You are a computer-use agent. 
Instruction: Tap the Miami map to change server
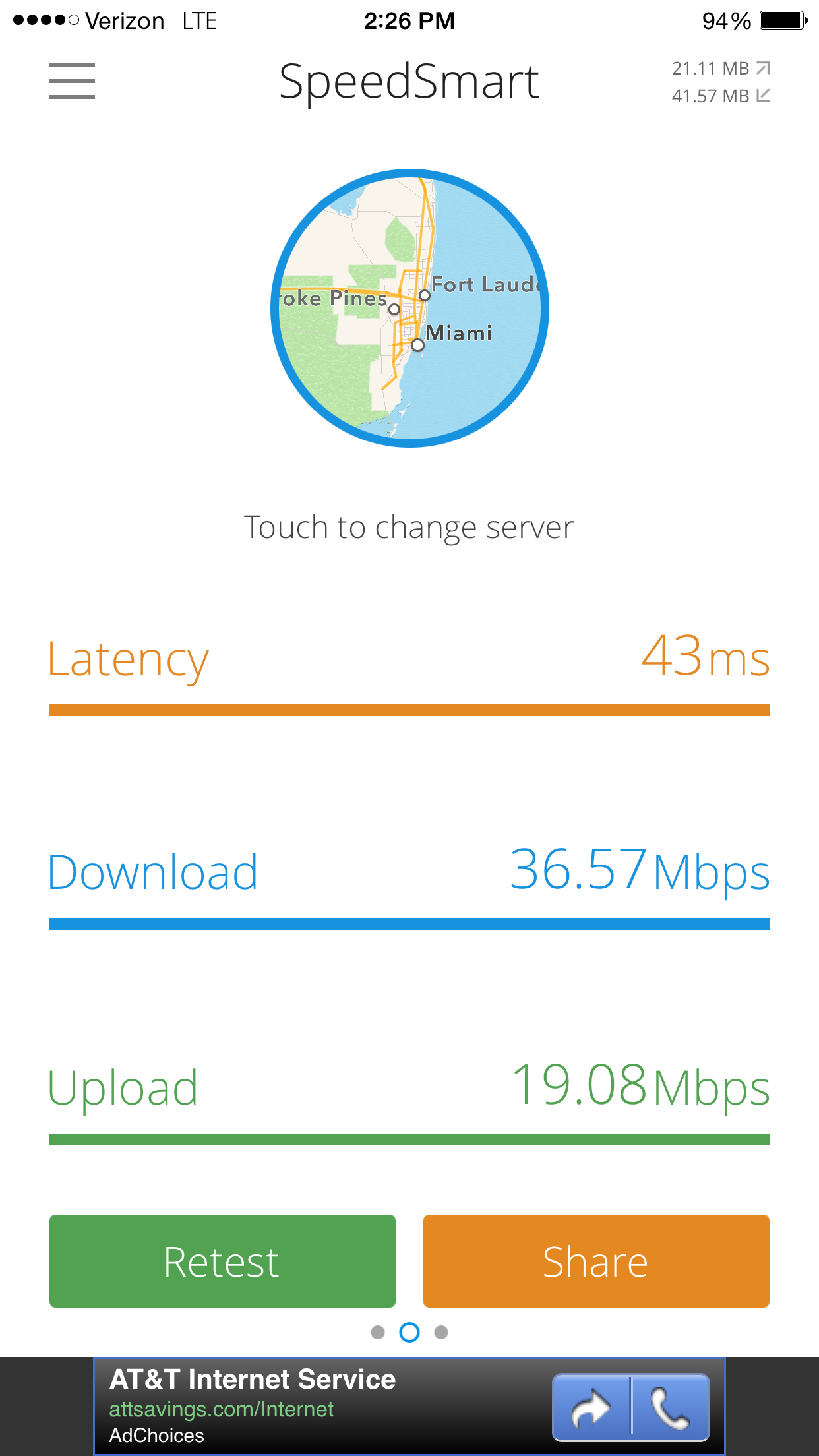click(409, 308)
